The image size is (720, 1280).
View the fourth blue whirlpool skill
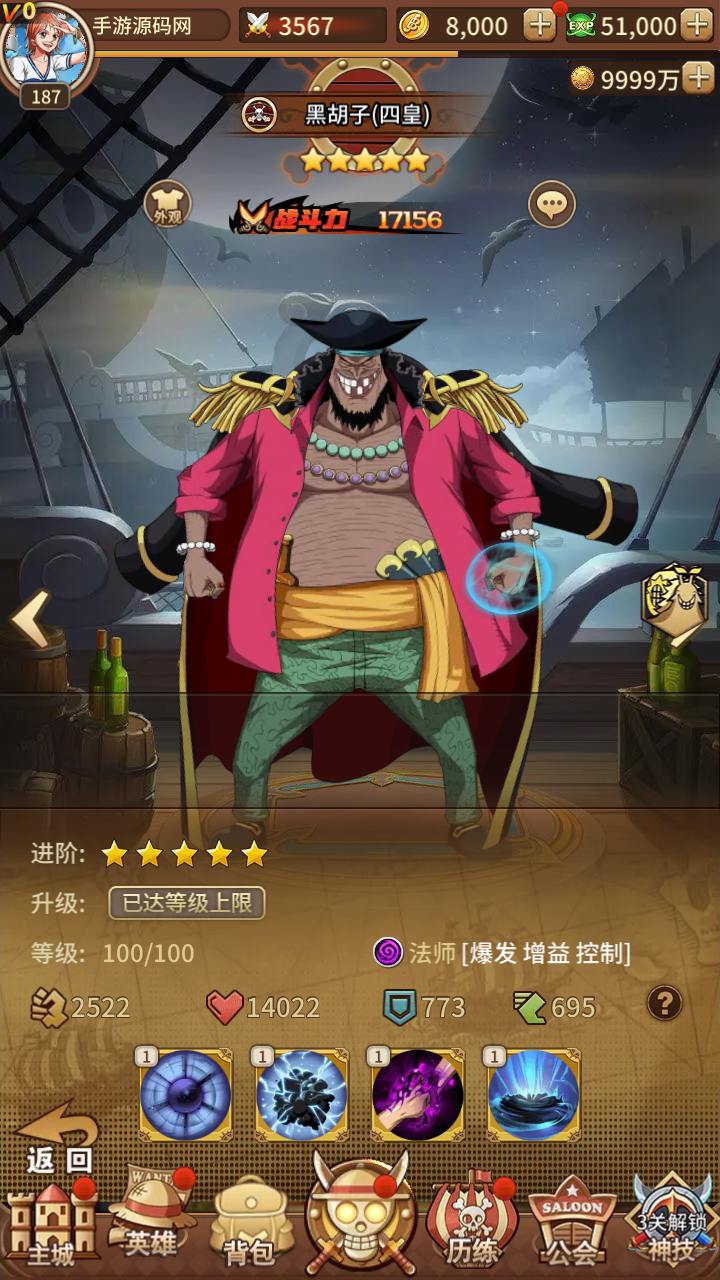coord(534,1095)
